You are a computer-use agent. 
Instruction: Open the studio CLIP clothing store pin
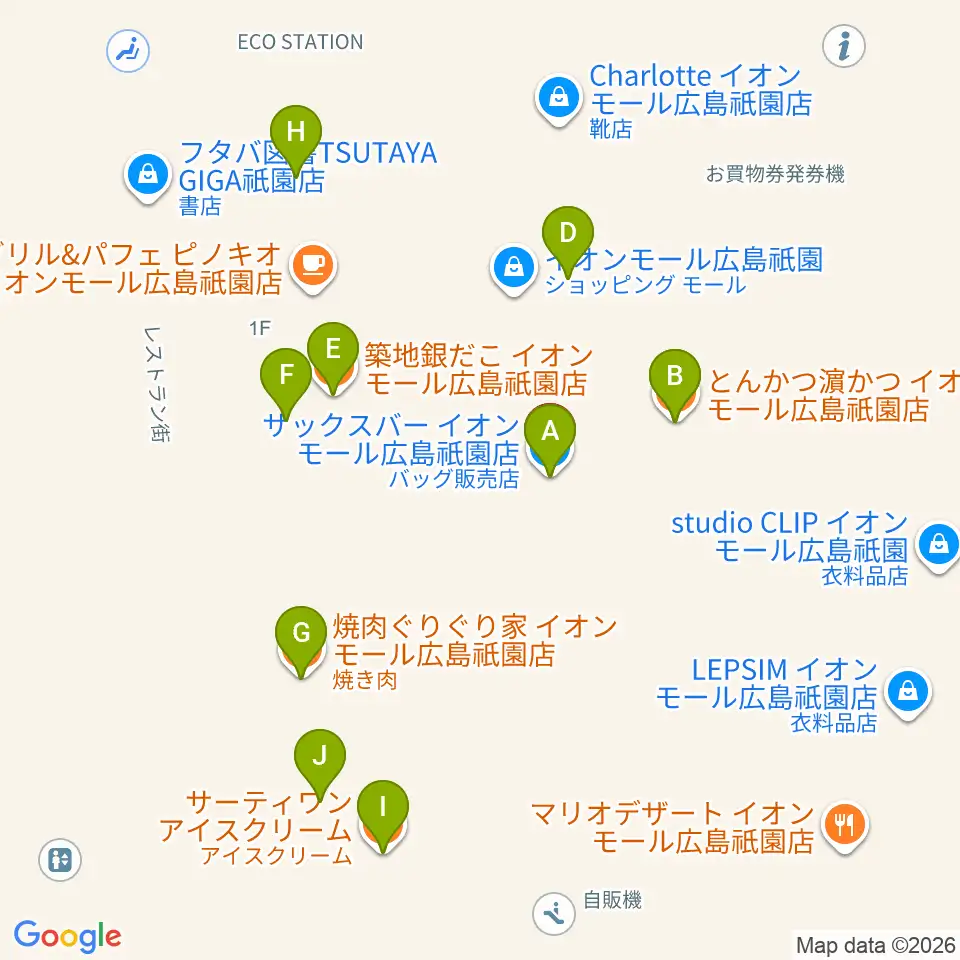[938, 546]
